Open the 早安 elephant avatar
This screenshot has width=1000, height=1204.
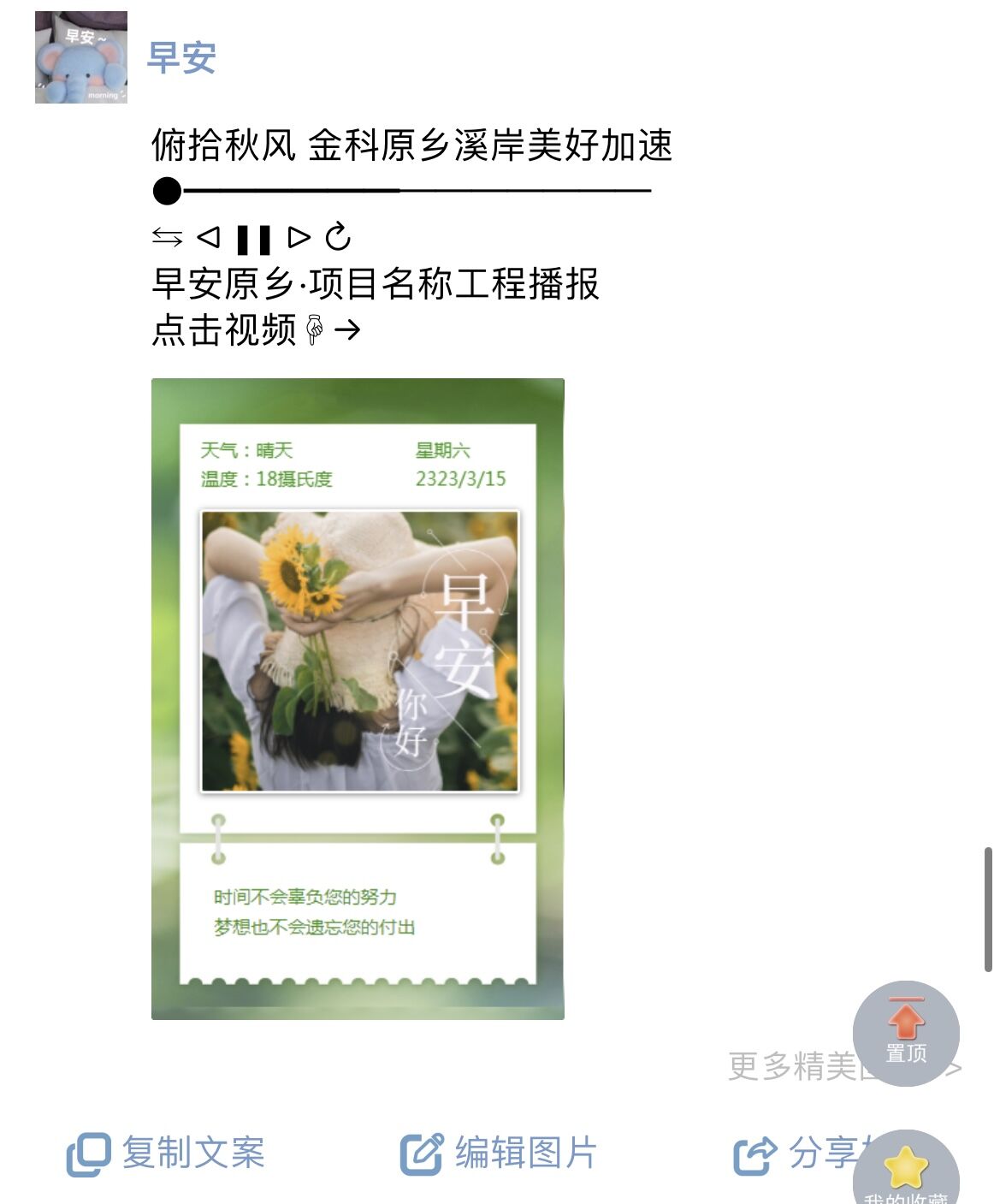81,57
